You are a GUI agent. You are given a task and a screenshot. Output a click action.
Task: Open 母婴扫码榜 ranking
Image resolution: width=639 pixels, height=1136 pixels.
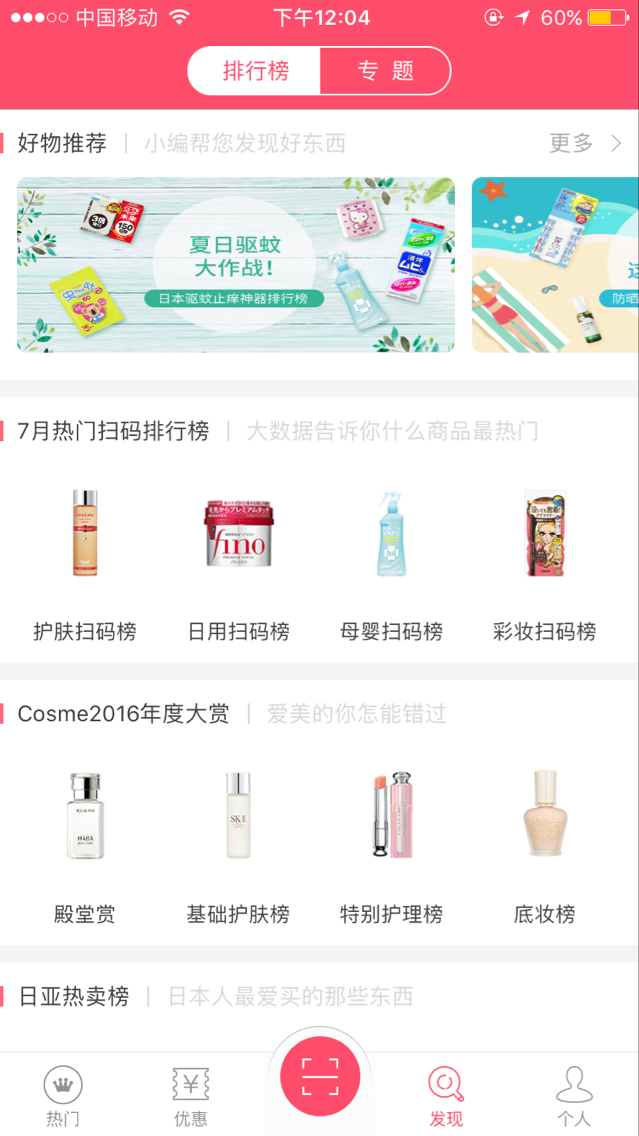click(392, 563)
